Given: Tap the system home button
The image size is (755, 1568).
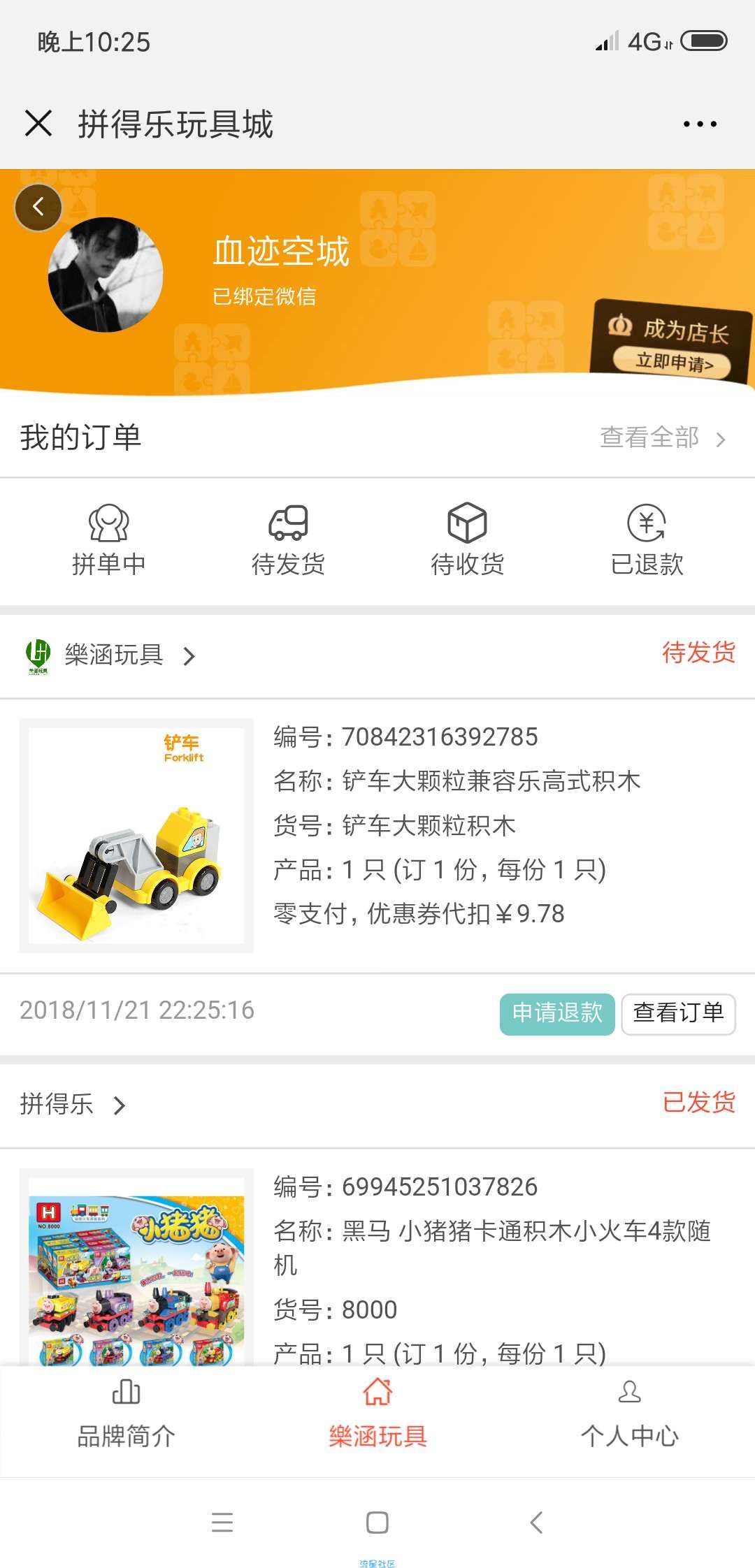Looking at the screenshot, I should coord(377,1522).
